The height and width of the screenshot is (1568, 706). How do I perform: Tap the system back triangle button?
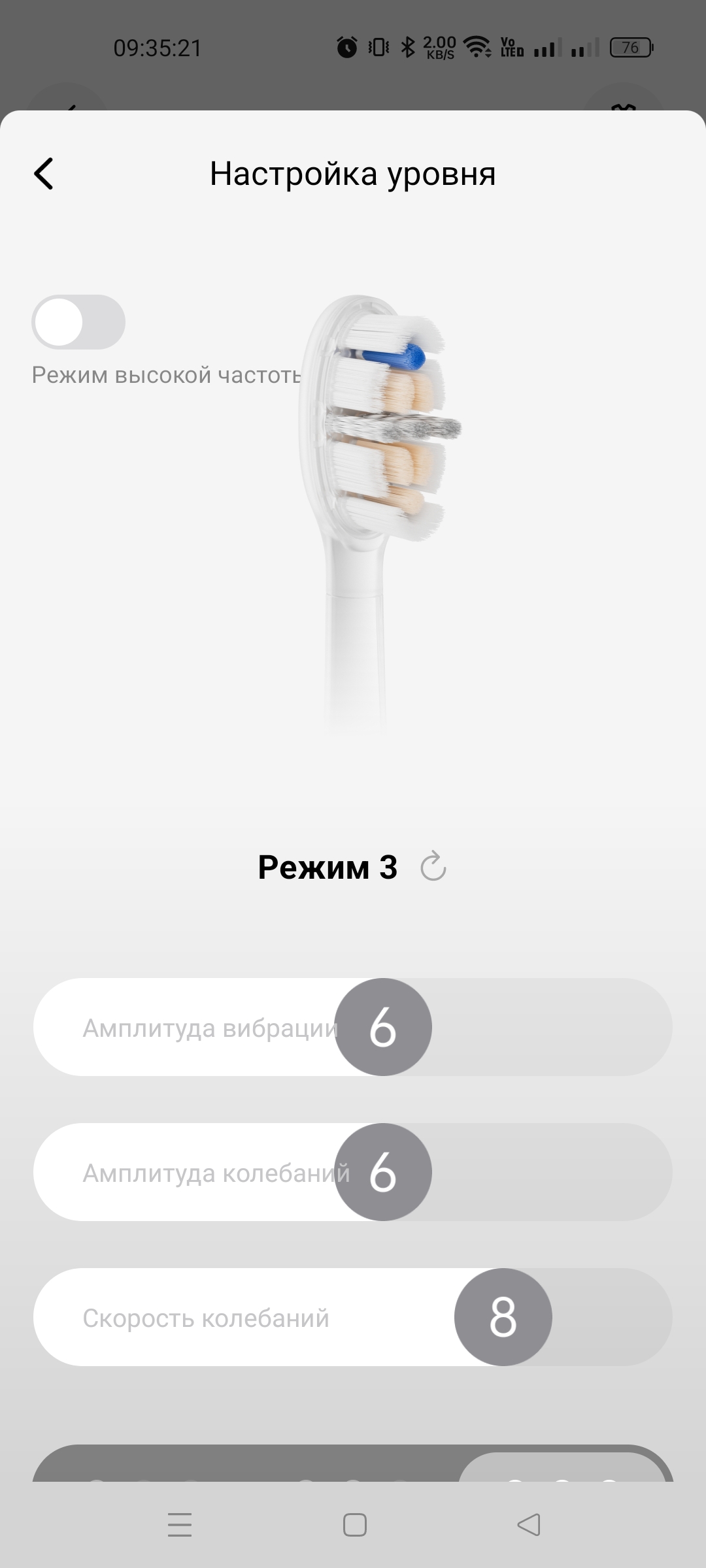[x=529, y=1525]
